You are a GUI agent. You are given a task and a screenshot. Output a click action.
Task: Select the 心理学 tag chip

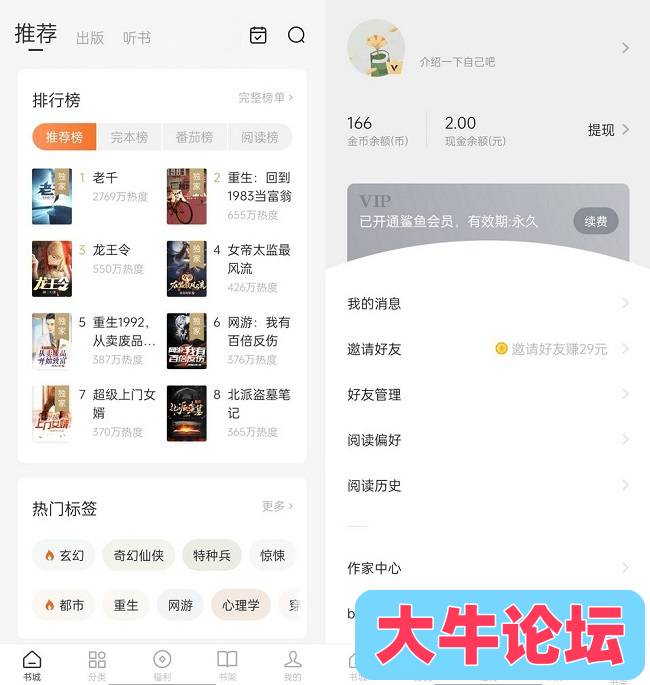240,605
